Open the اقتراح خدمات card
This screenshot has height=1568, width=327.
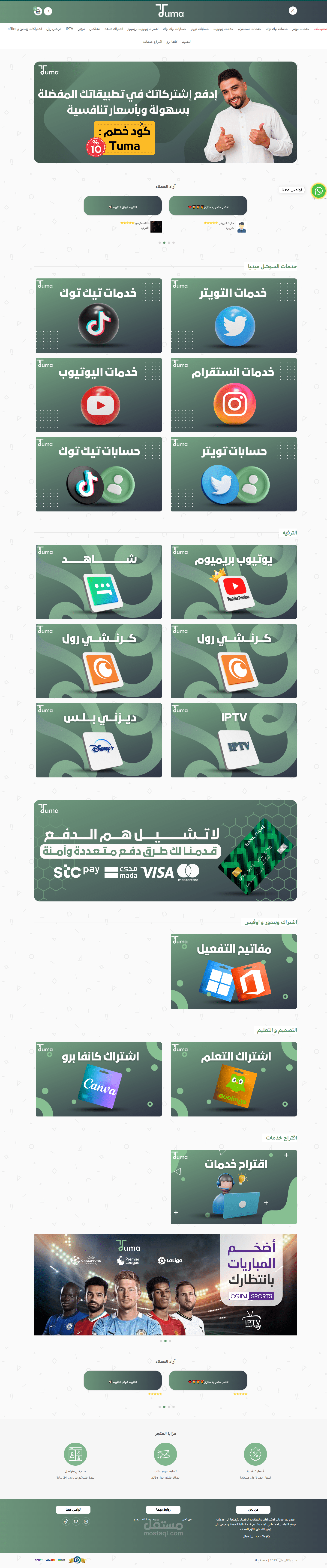click(234, 1187)
